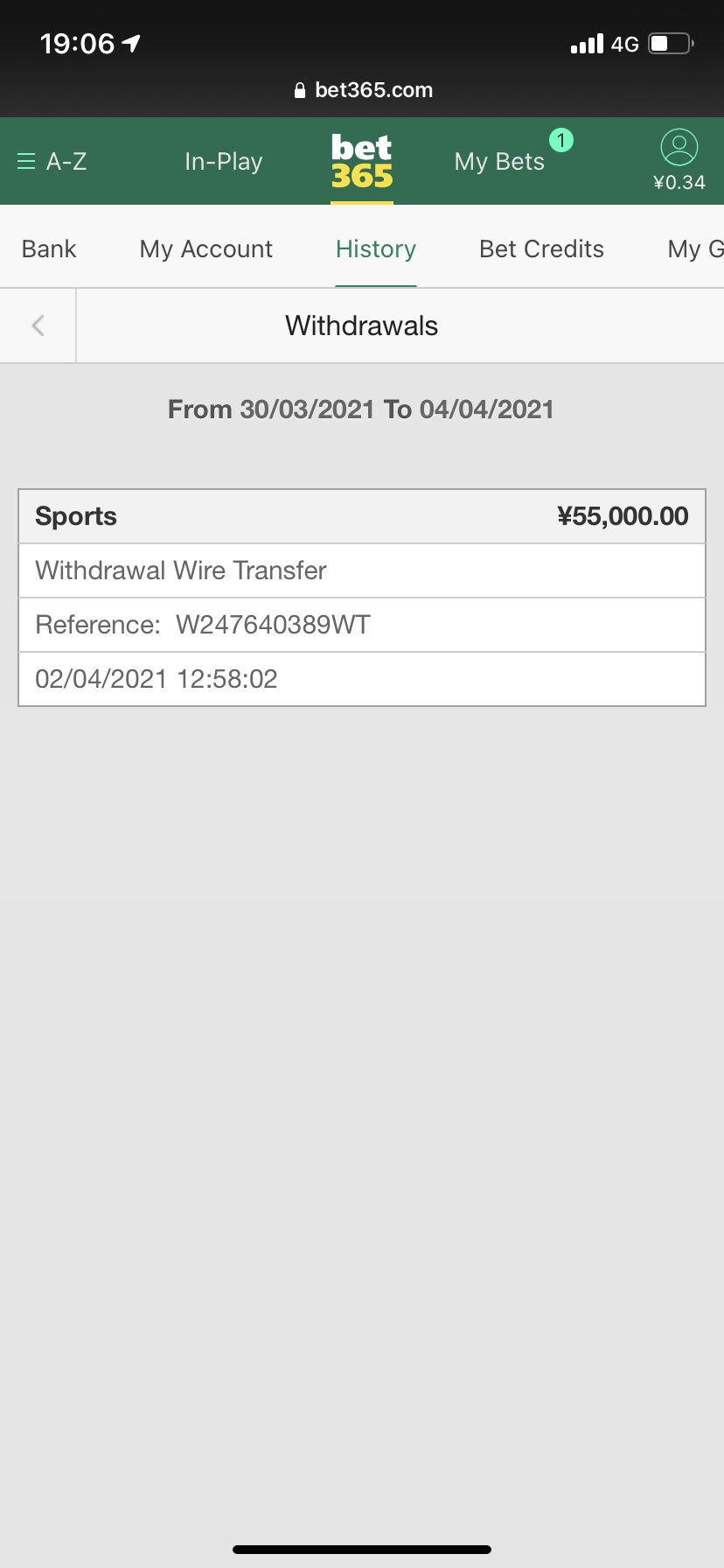Open the A-Z menu
This screenshot has height=1568, width=724.
pyautogui.click(x=52, y=161)
